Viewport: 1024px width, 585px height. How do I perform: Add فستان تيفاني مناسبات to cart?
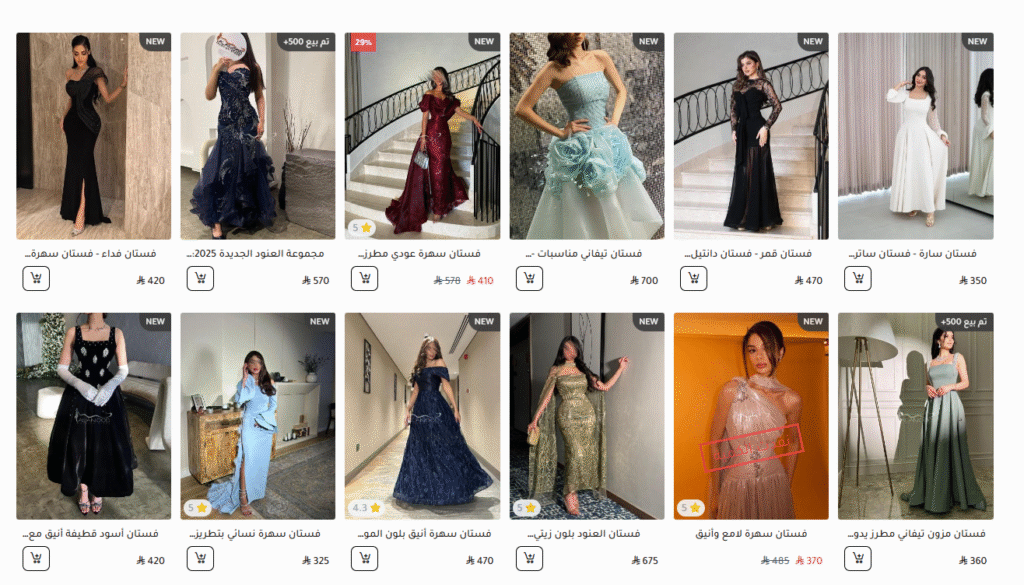529,279
